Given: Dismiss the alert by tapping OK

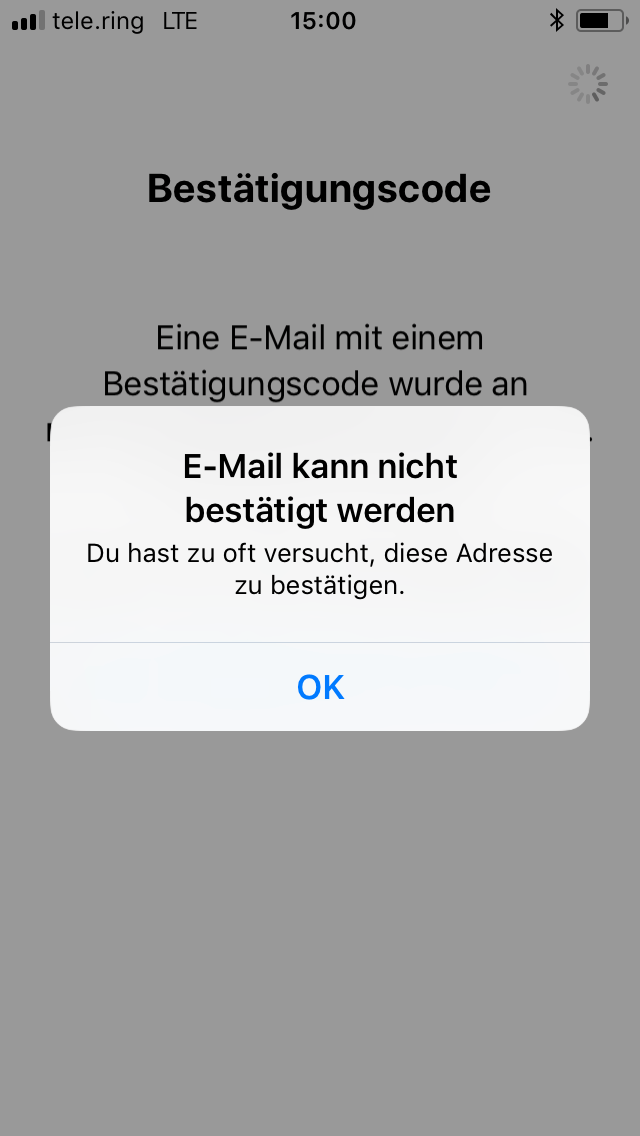Looking at the screenshot, I should (320, 687).
